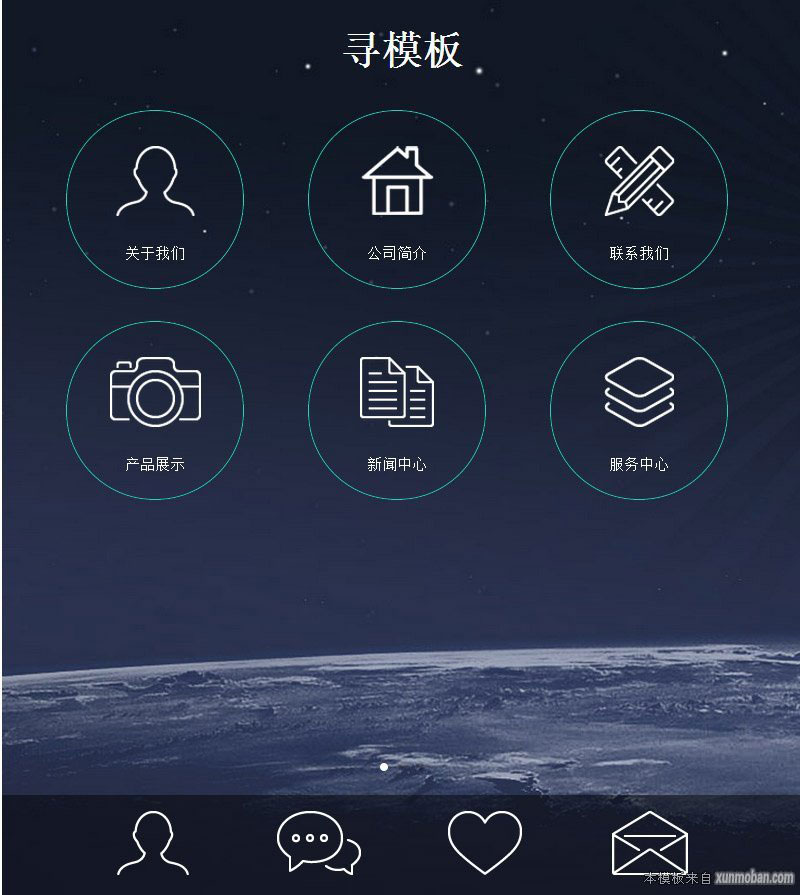Viewport: 800px width, 895px height.
Task: Tap the profile icon in bottom bar
Action: coord(153,843)
